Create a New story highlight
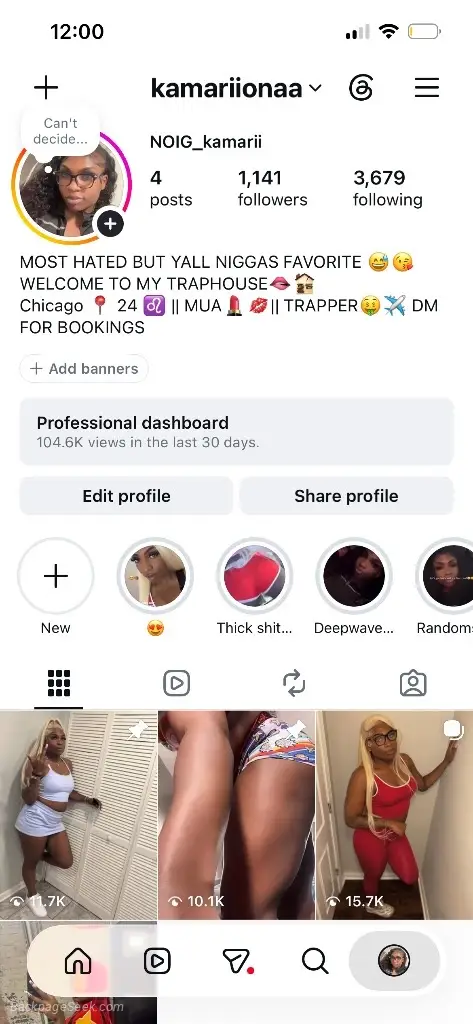Screen dimensions: 473x1024 coord(56,576)
